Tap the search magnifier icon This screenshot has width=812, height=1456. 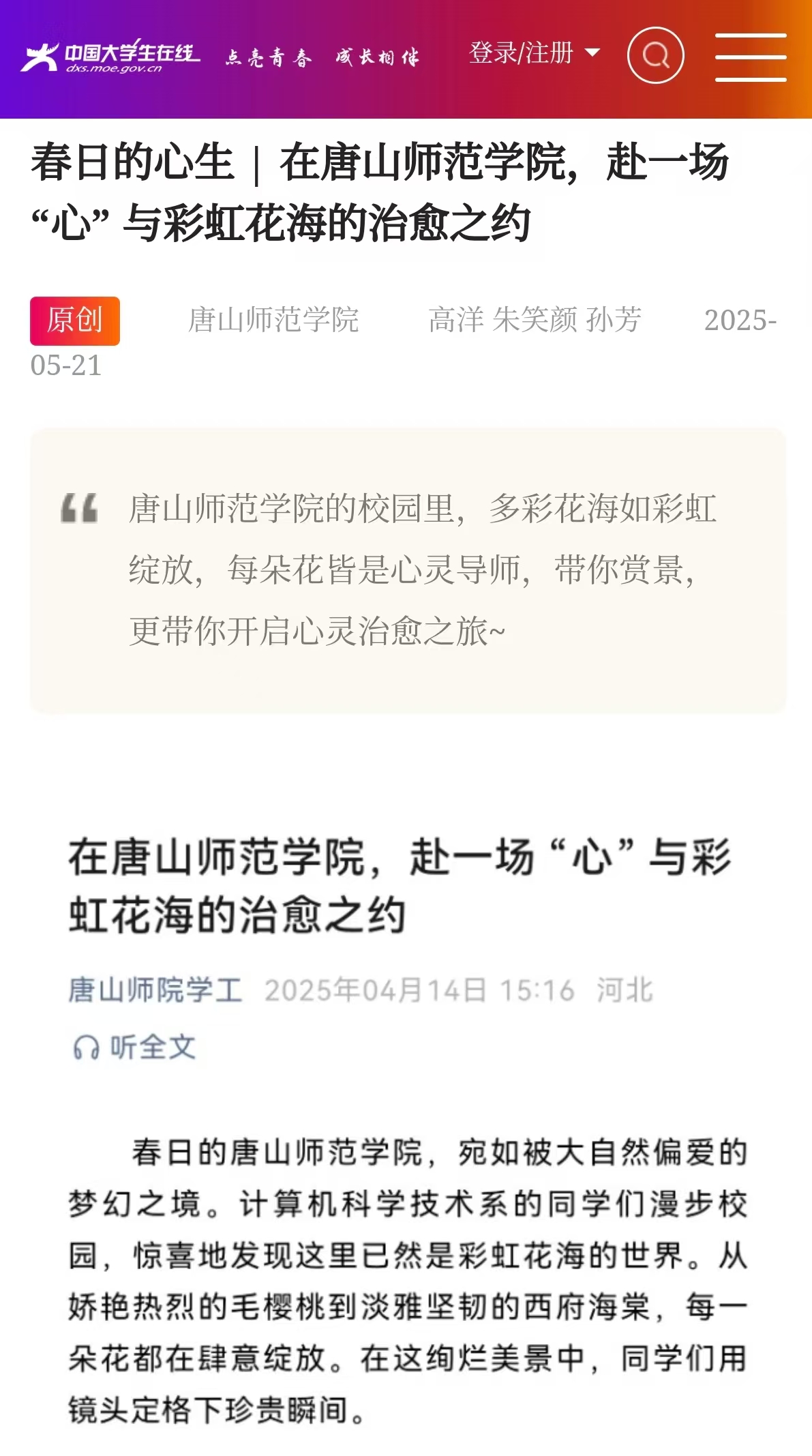click(655, 55)
